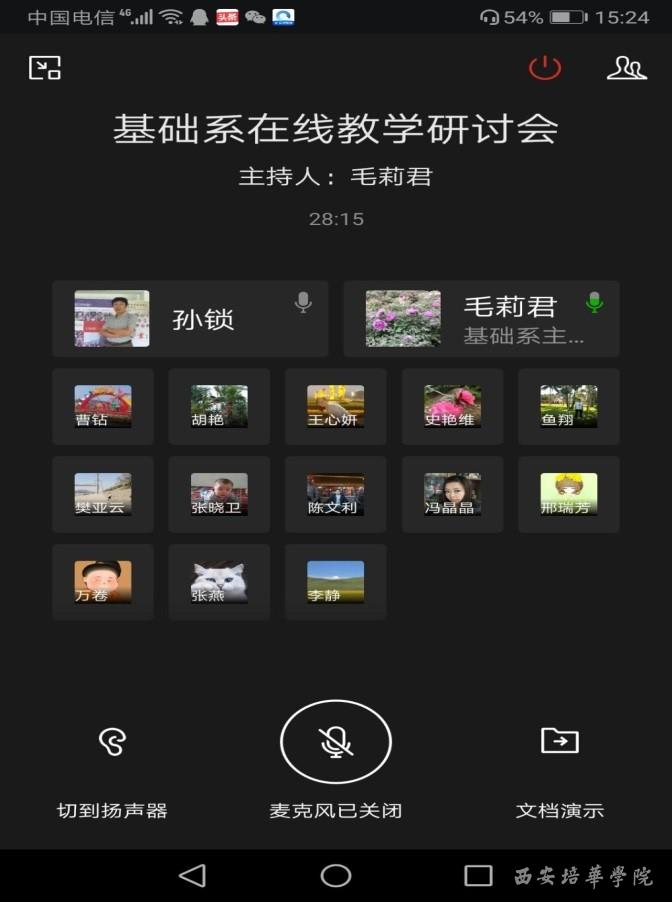Open host 毛莉君's tile
The width and height of the screenshot is (672, 902).
481,319
